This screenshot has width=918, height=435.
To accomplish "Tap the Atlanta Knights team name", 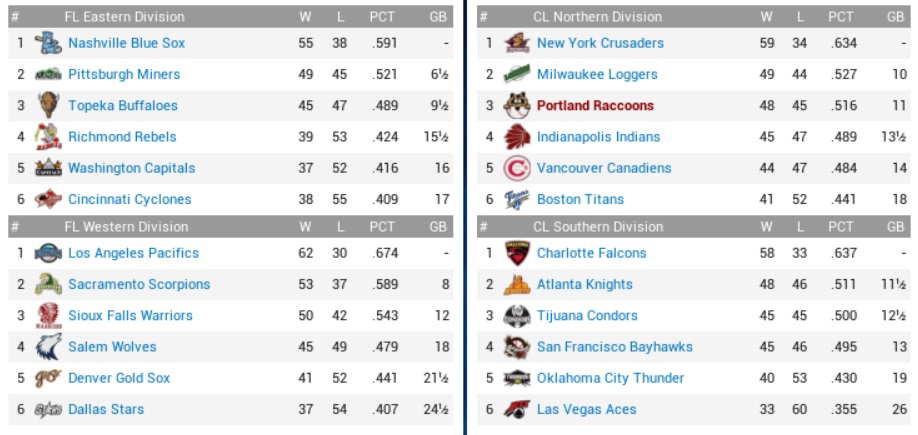I will coord(584,284).
